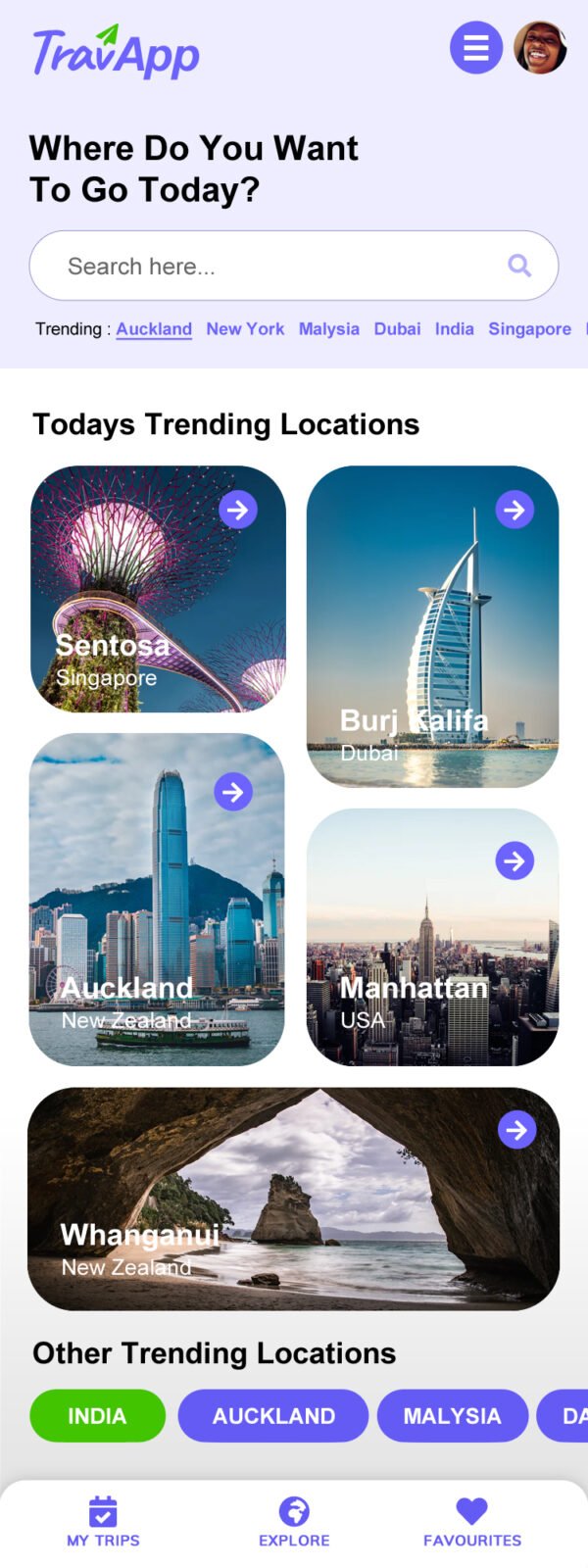Switch to the Favourites tab
This screenshot has height=1568, width=588.
pyautogui.click(x=471, y=1521)
